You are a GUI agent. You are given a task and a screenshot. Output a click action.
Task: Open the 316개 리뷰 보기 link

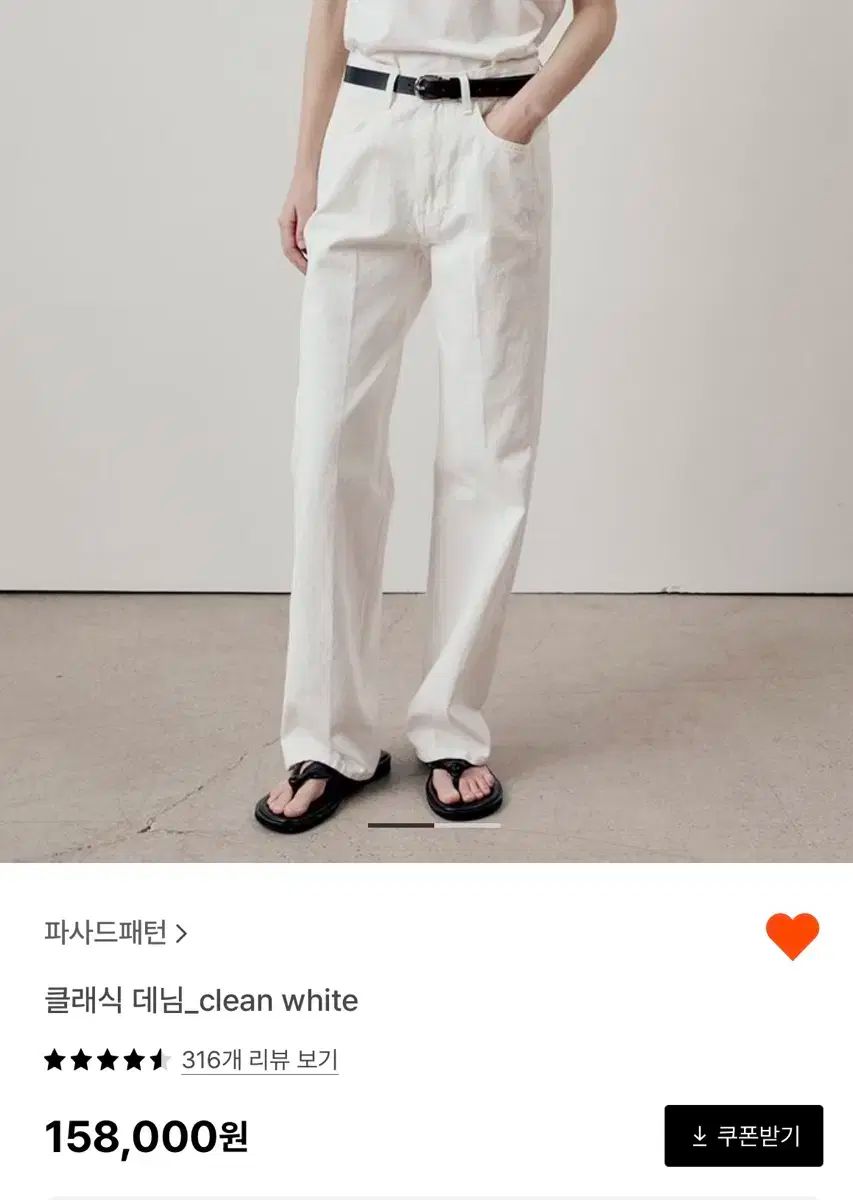tap(259, 1060)
